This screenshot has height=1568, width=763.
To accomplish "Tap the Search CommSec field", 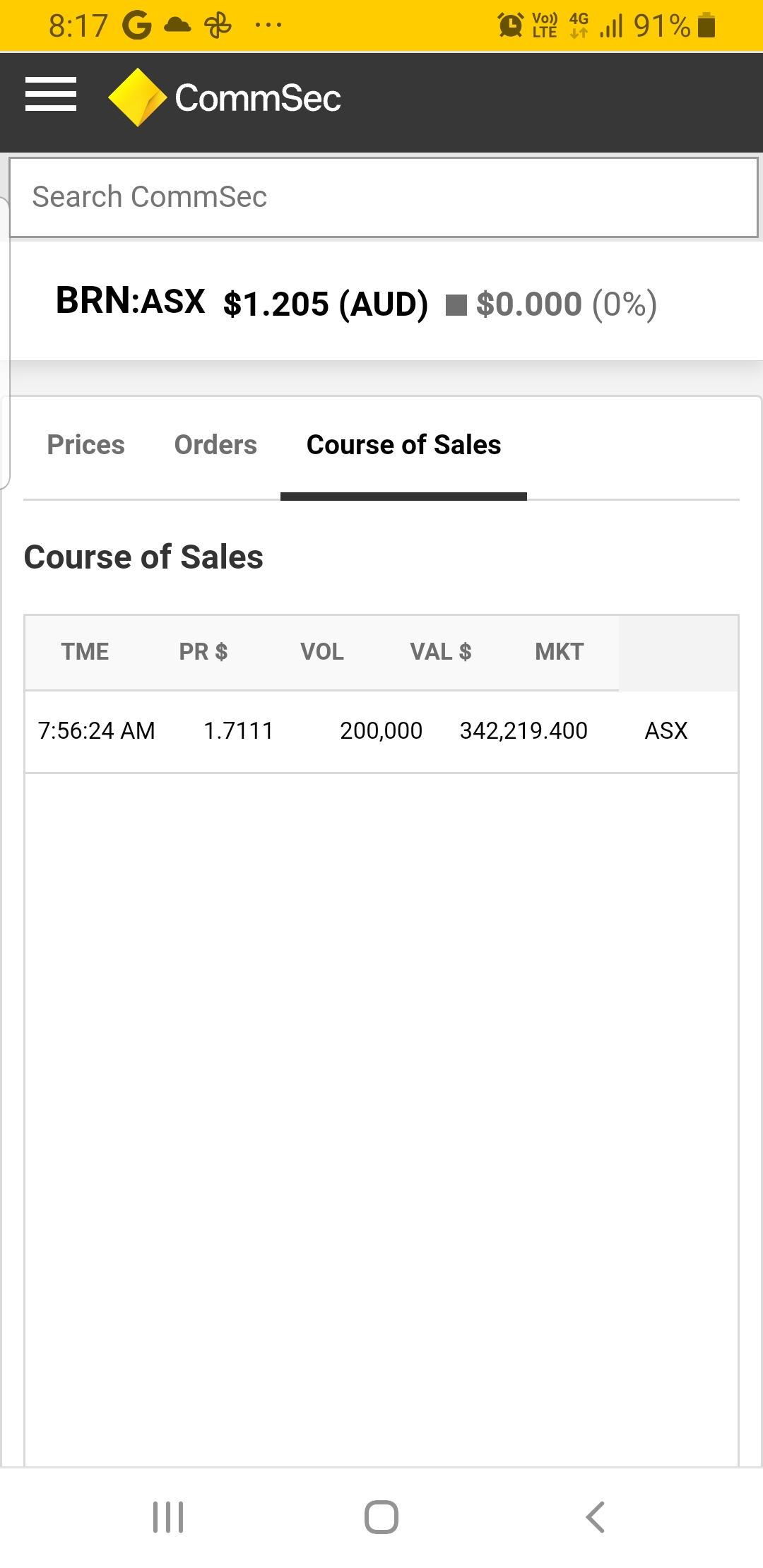I will click(x=384, y=198).
